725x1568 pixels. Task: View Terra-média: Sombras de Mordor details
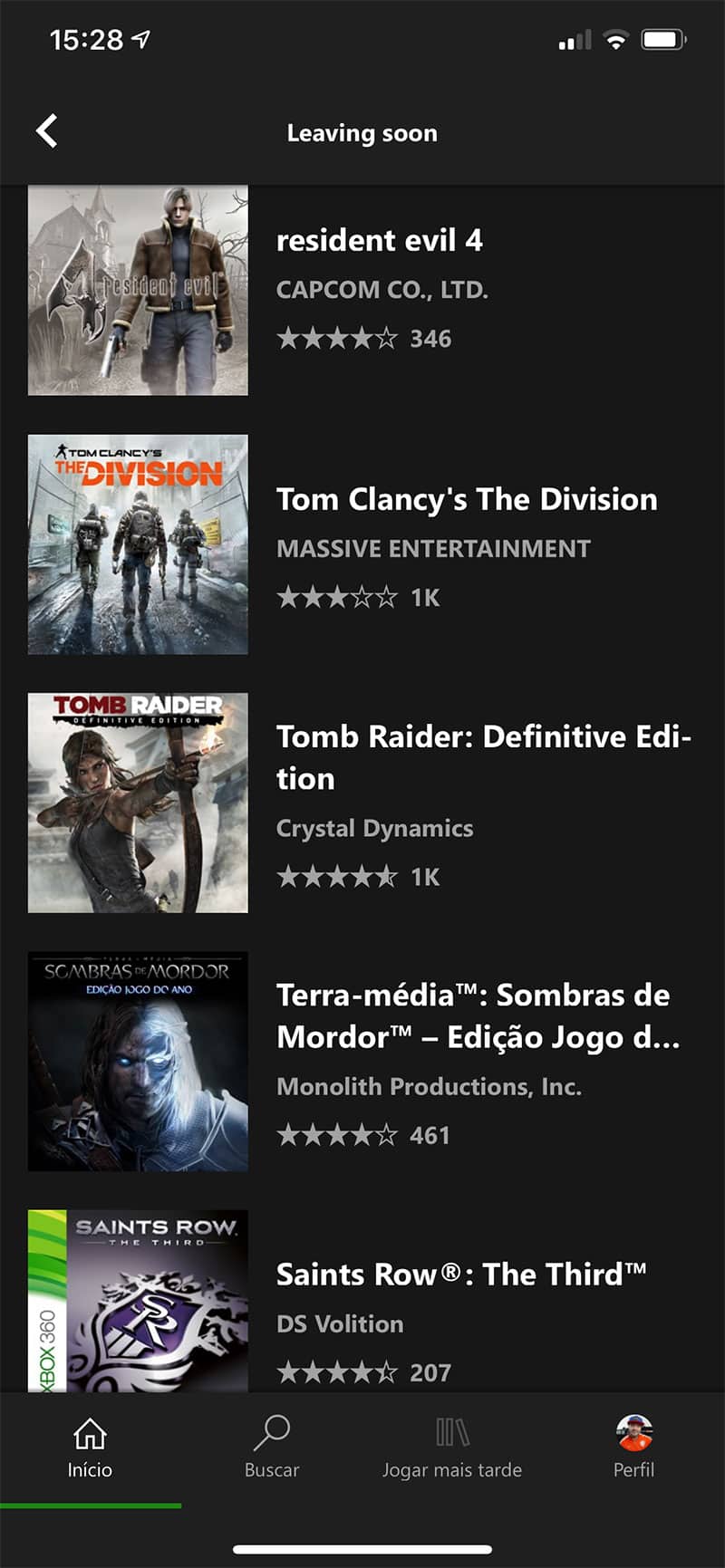click(362, 1061)
